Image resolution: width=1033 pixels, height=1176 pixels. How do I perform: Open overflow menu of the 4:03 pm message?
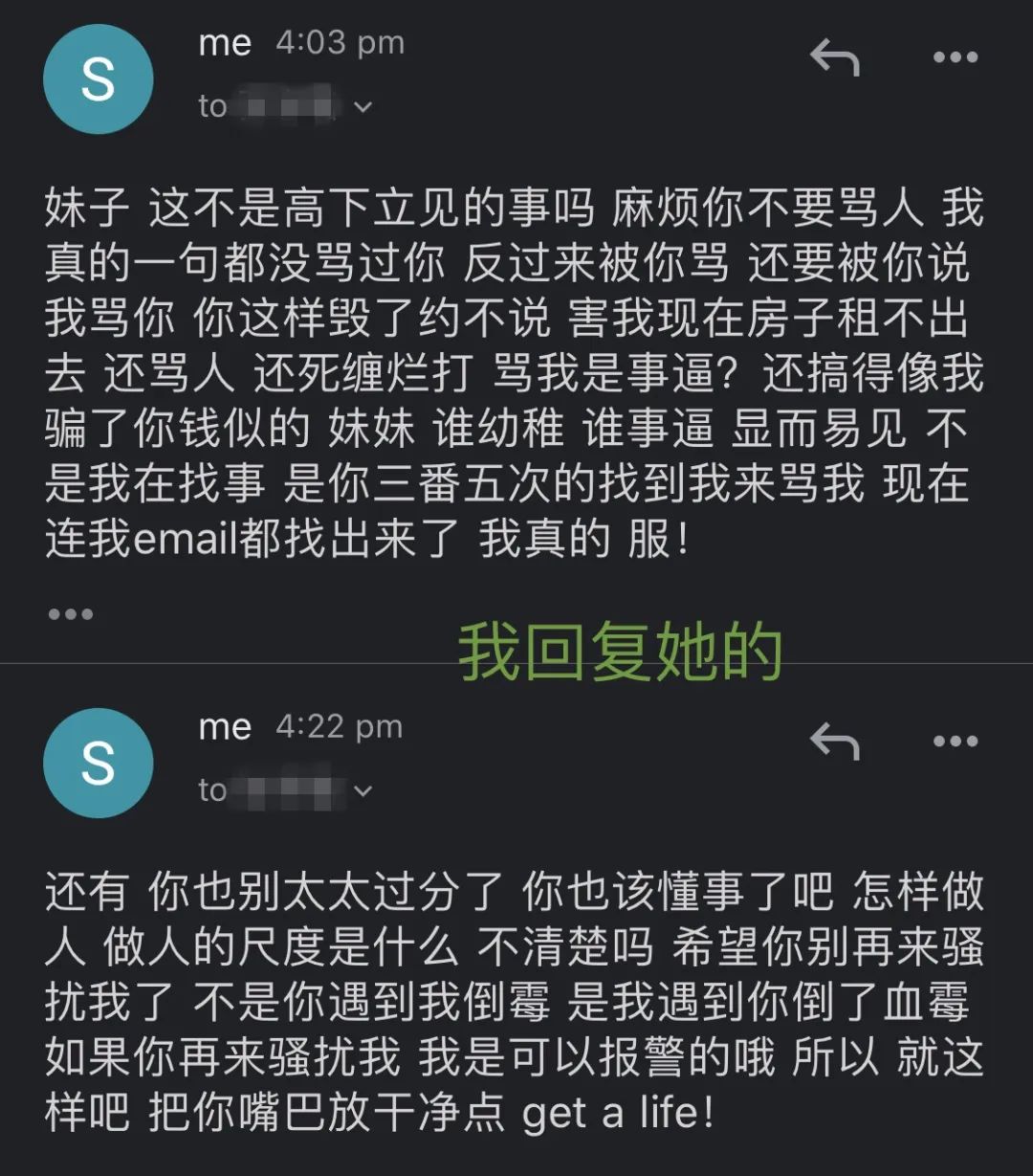[x=956, y=58]
